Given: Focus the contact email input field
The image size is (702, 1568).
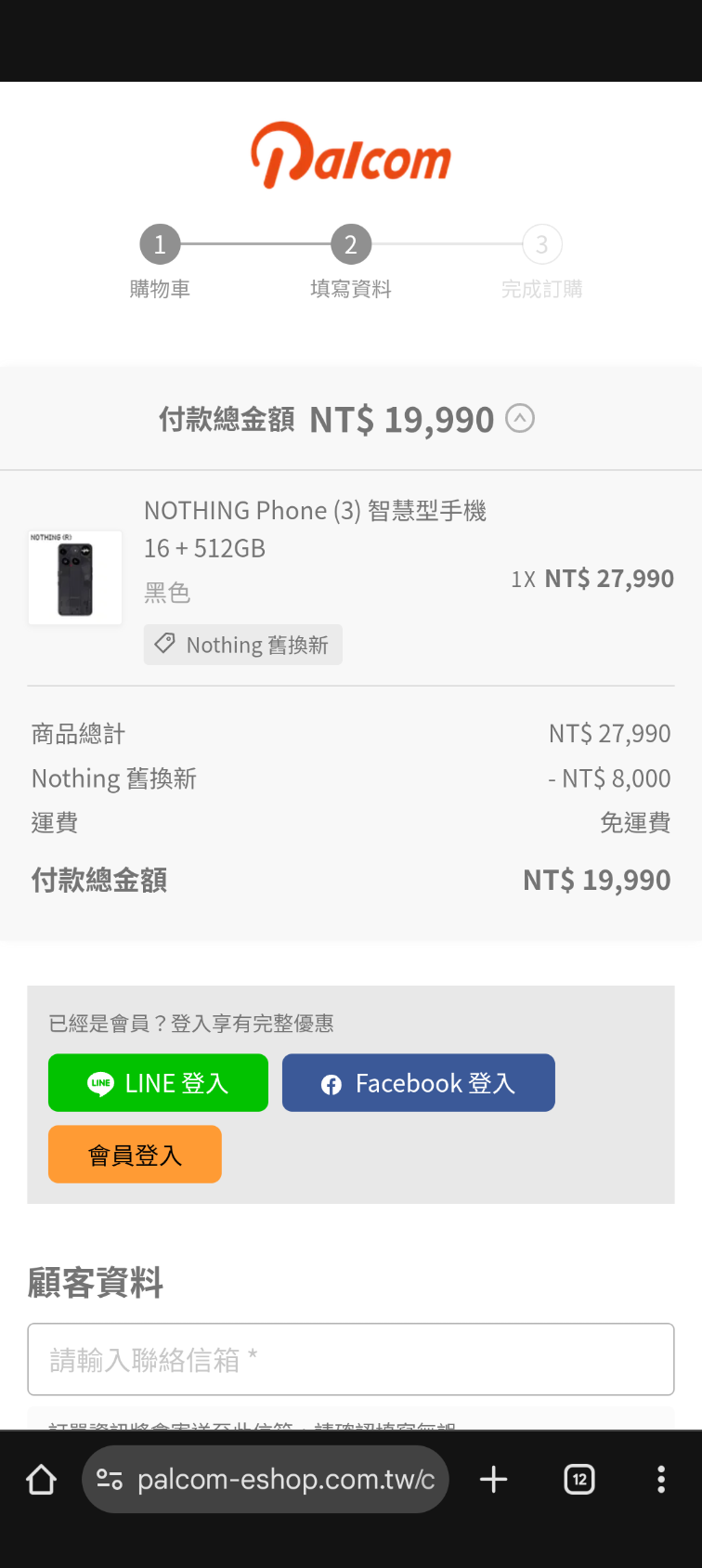Looking at the screenshot, I should click(x=351, y=1360).
